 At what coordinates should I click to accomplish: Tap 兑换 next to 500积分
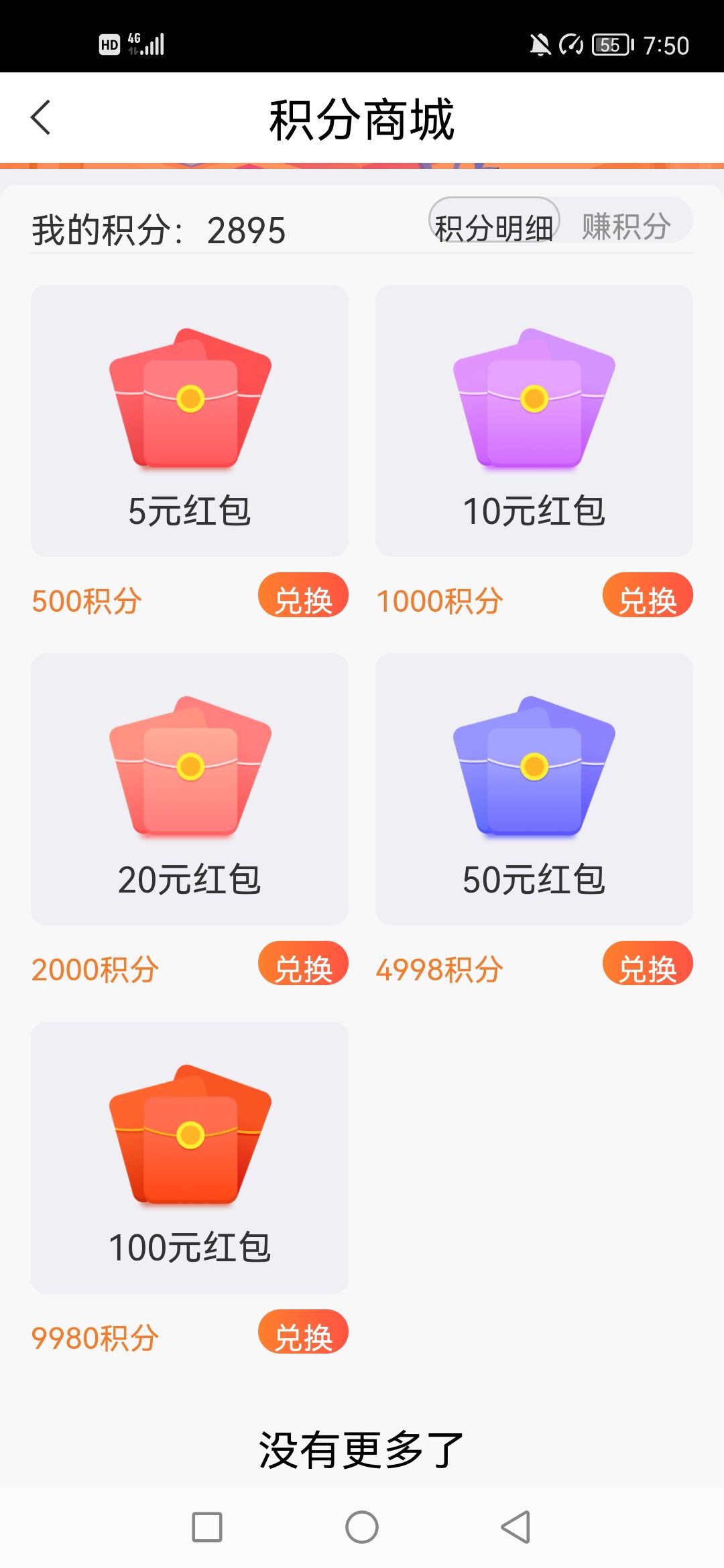[x=303, y=596]
